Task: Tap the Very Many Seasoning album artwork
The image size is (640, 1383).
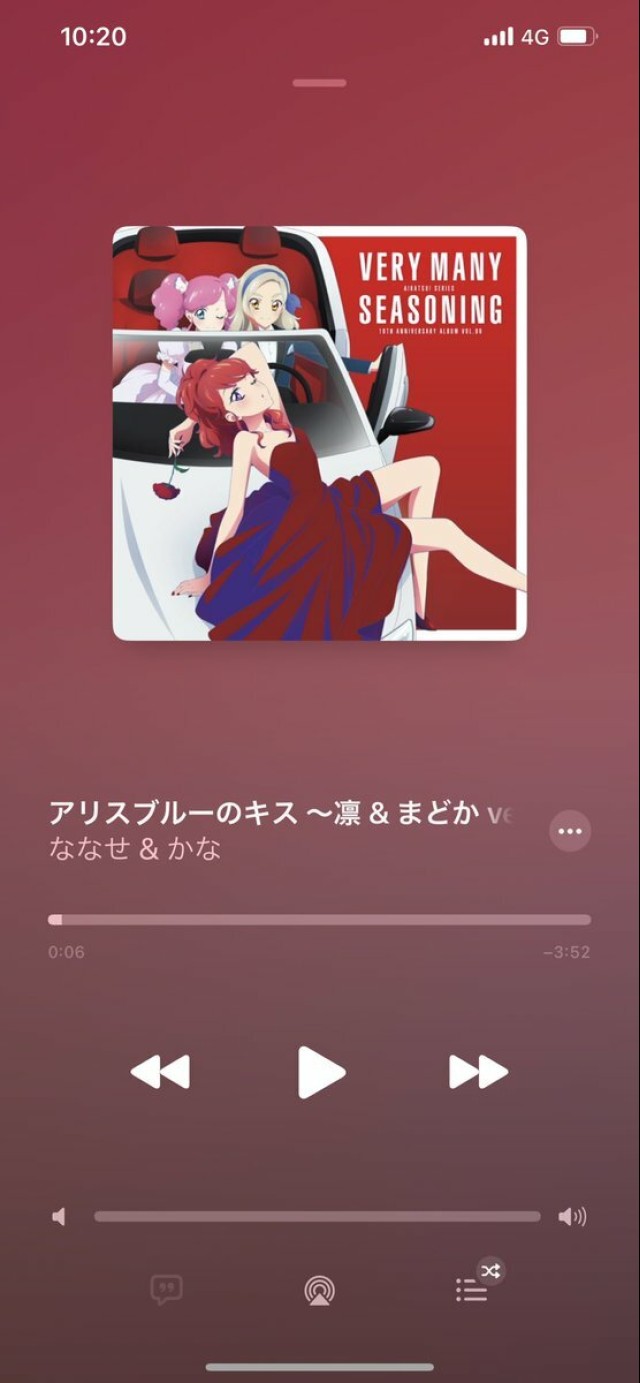Action: [319, 433]
